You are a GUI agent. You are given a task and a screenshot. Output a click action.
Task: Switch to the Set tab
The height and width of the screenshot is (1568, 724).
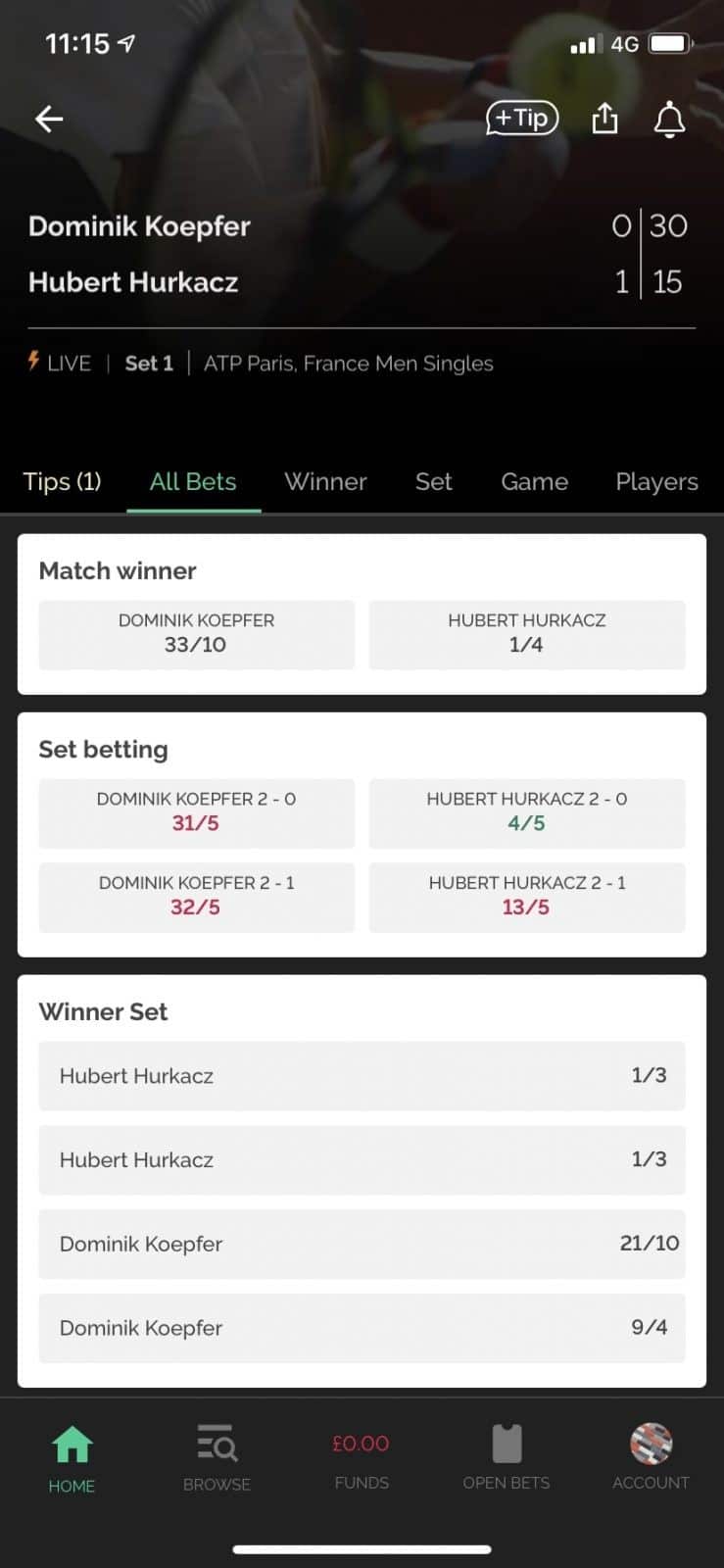[433, 481]
